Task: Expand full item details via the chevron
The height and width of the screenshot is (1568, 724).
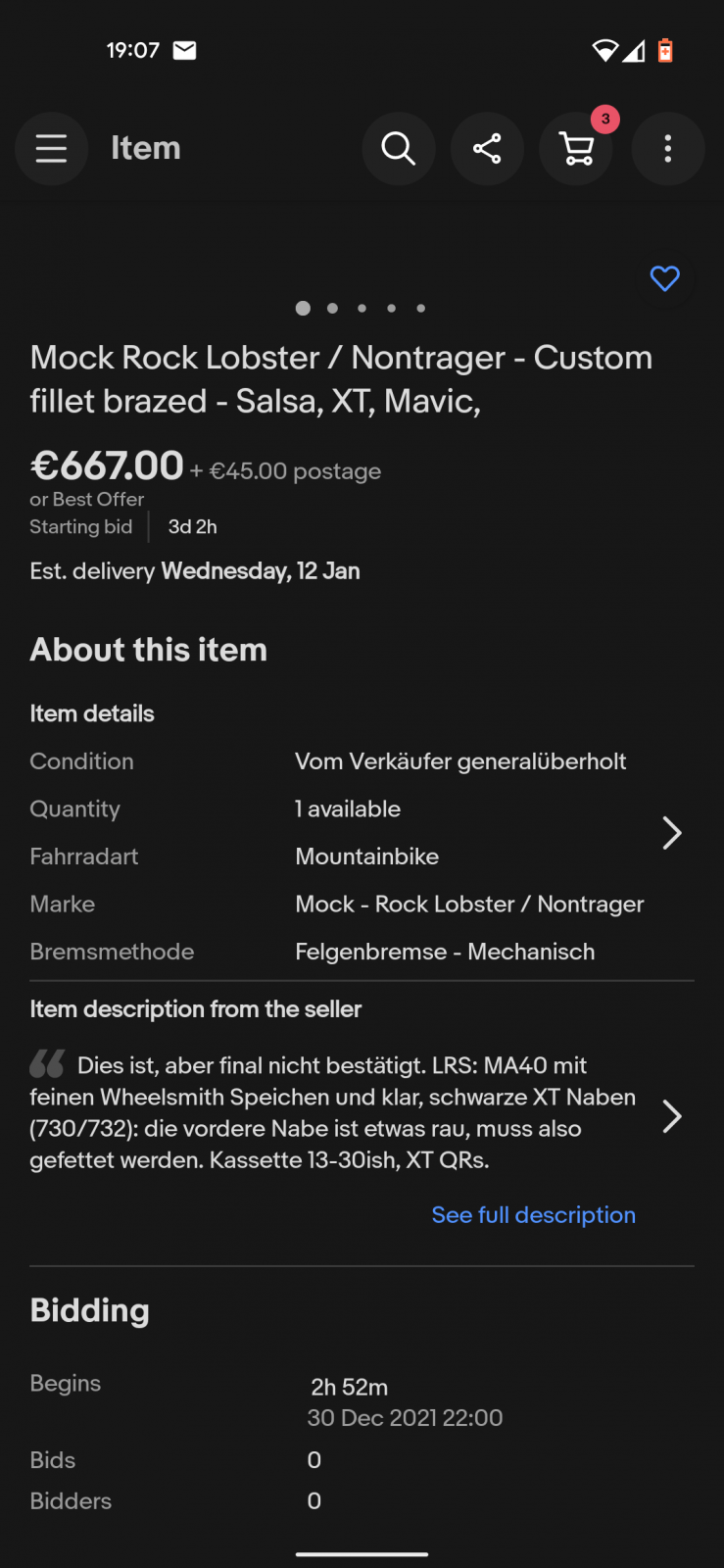Action: [x=672, y=832]
